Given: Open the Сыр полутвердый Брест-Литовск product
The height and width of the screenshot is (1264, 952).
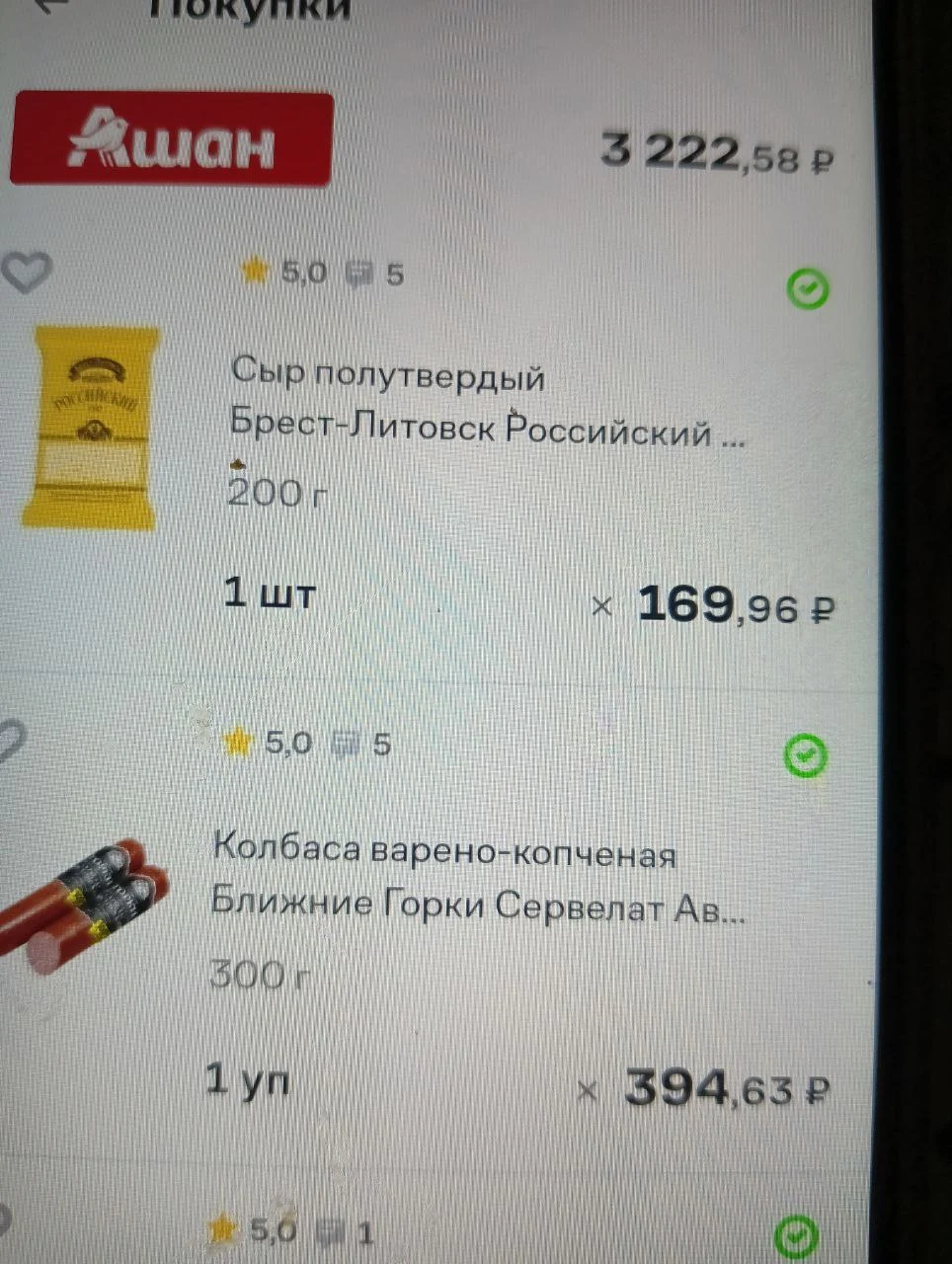Looking at the screenshot, I should (486, 404).
